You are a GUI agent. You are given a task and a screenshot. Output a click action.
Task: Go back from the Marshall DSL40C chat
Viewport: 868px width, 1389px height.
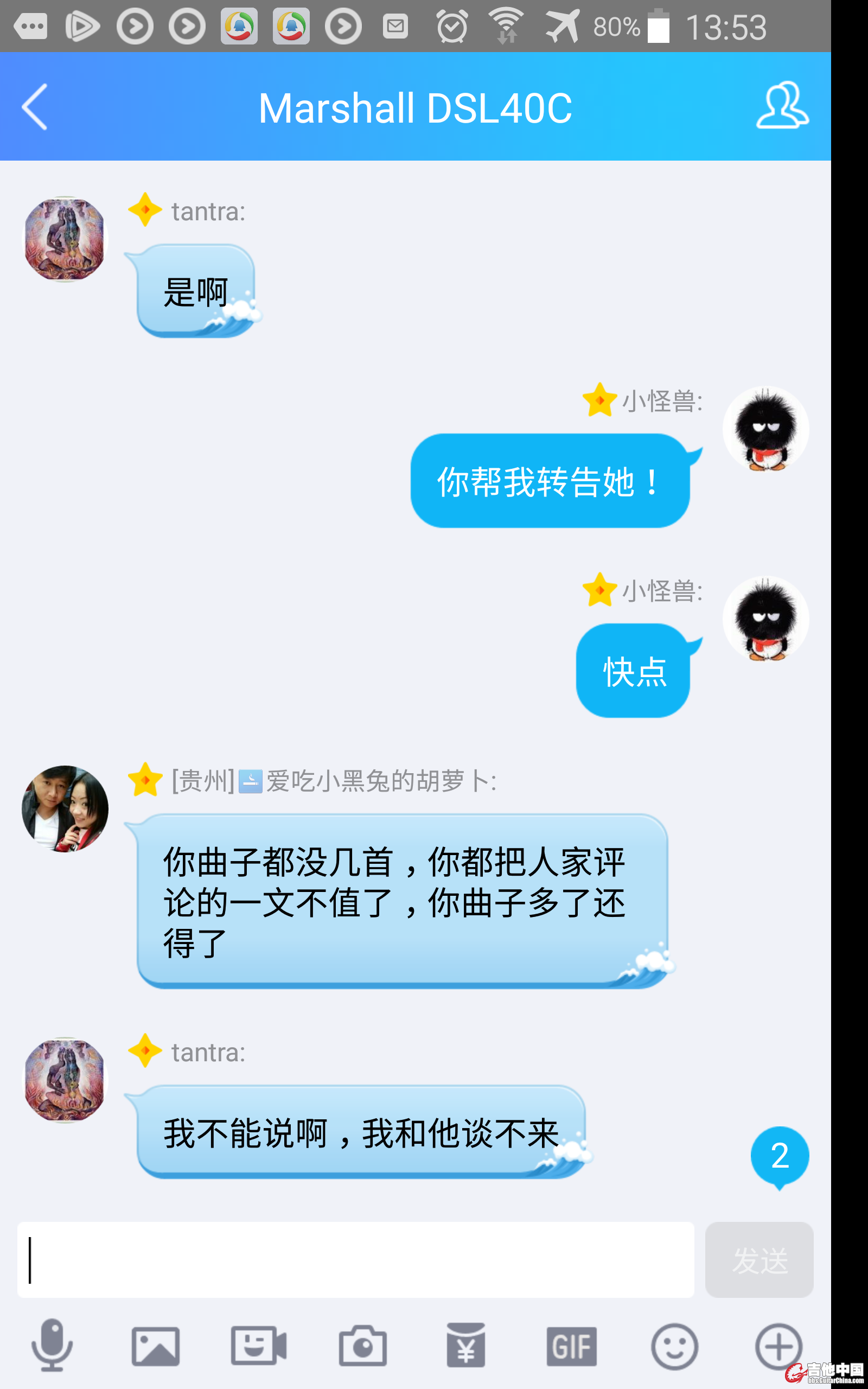[x=34, y=107]
